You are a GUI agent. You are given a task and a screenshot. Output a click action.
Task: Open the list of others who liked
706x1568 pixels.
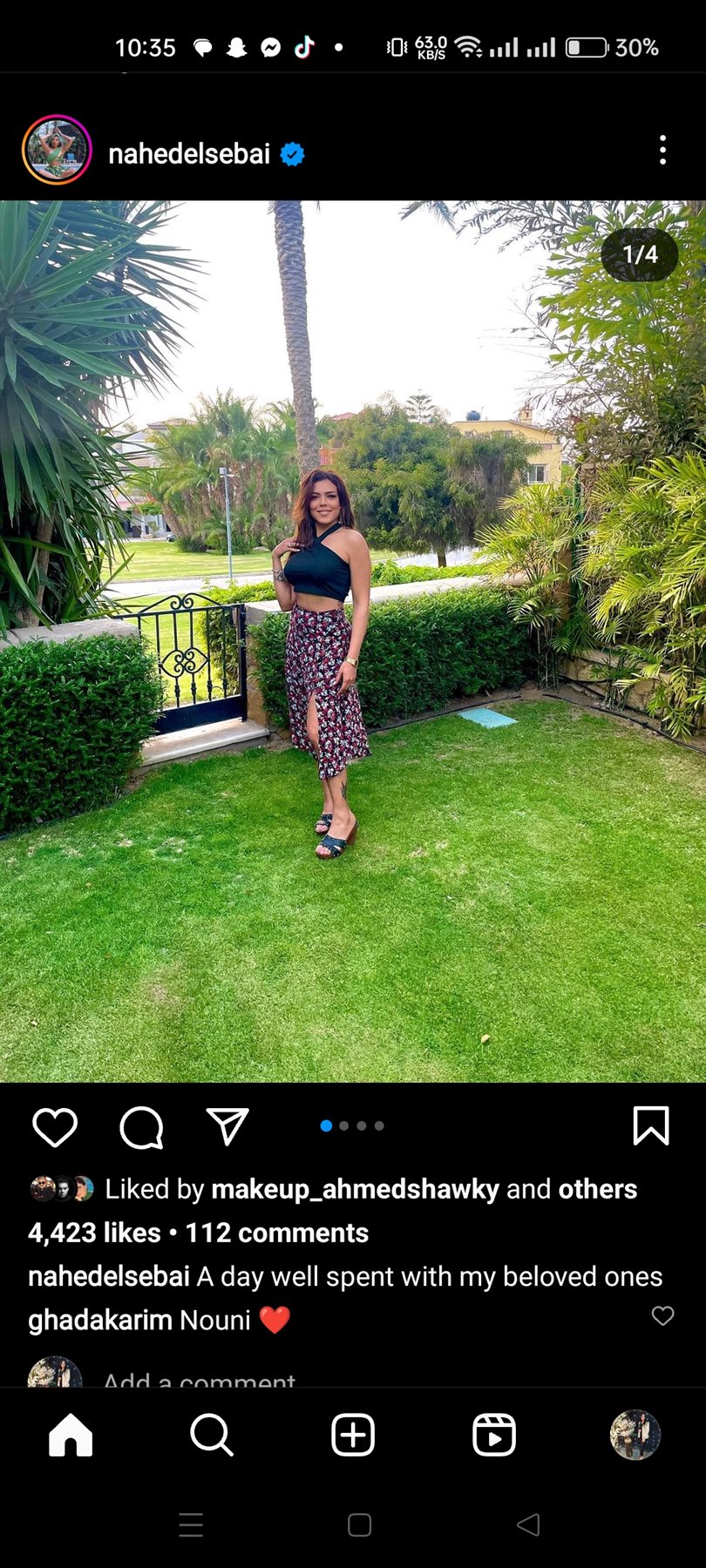tap(598, 1189)
